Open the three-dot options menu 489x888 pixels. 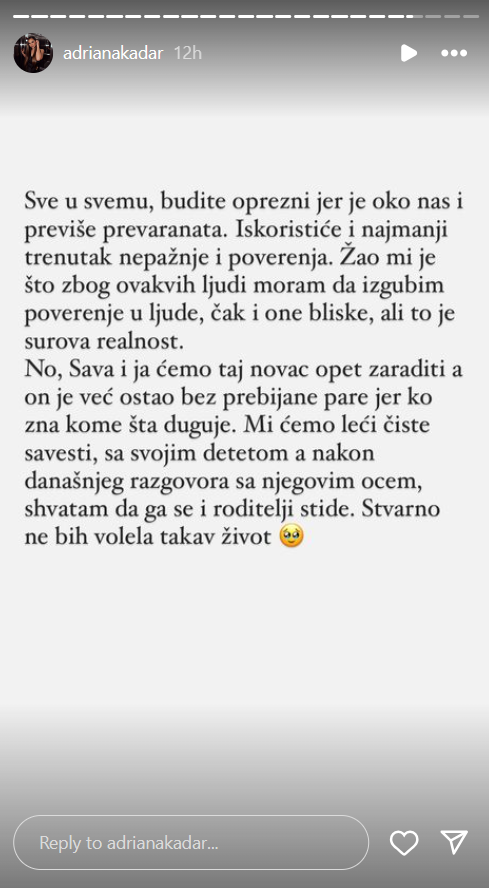click(454, 53)
